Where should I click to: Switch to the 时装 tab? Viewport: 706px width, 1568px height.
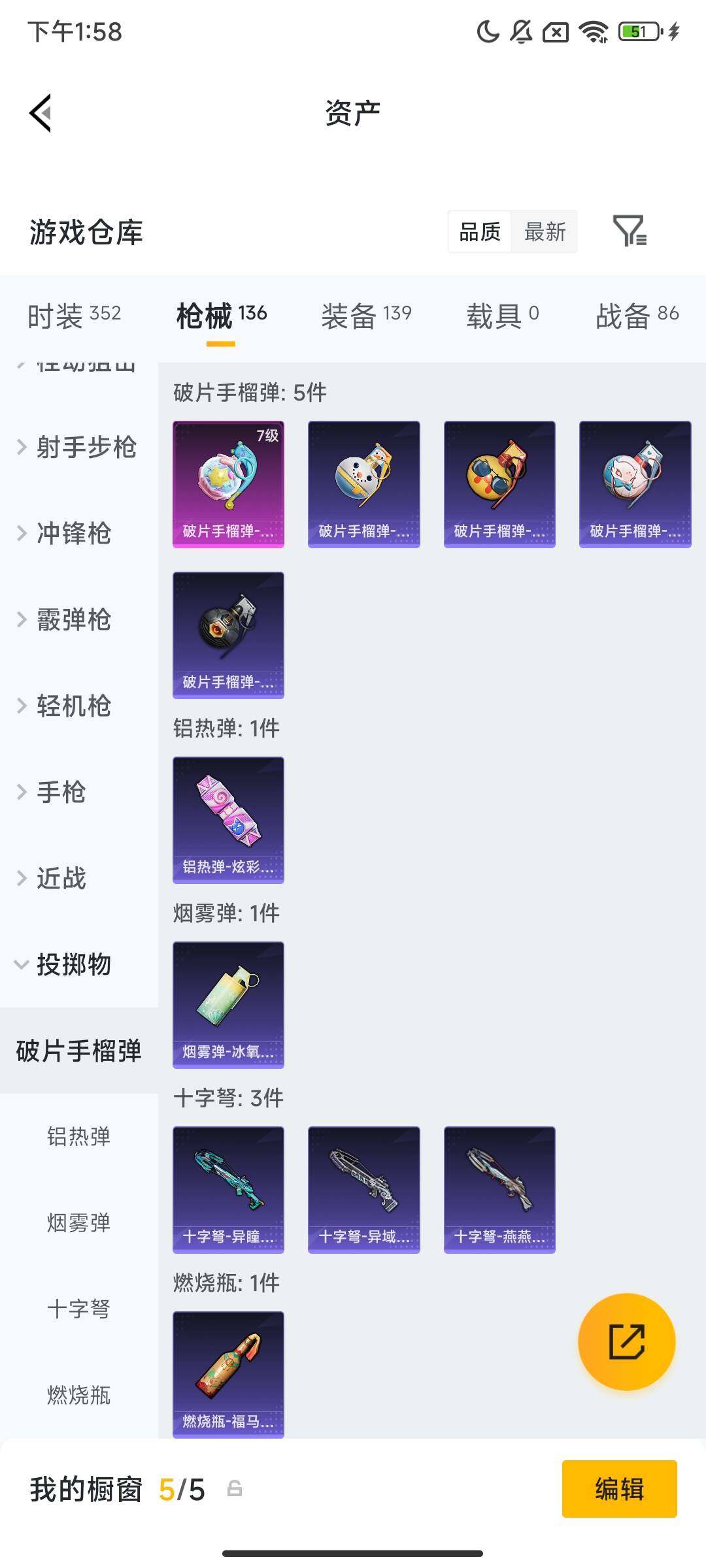pyautogui.click(x=74, y=316)
